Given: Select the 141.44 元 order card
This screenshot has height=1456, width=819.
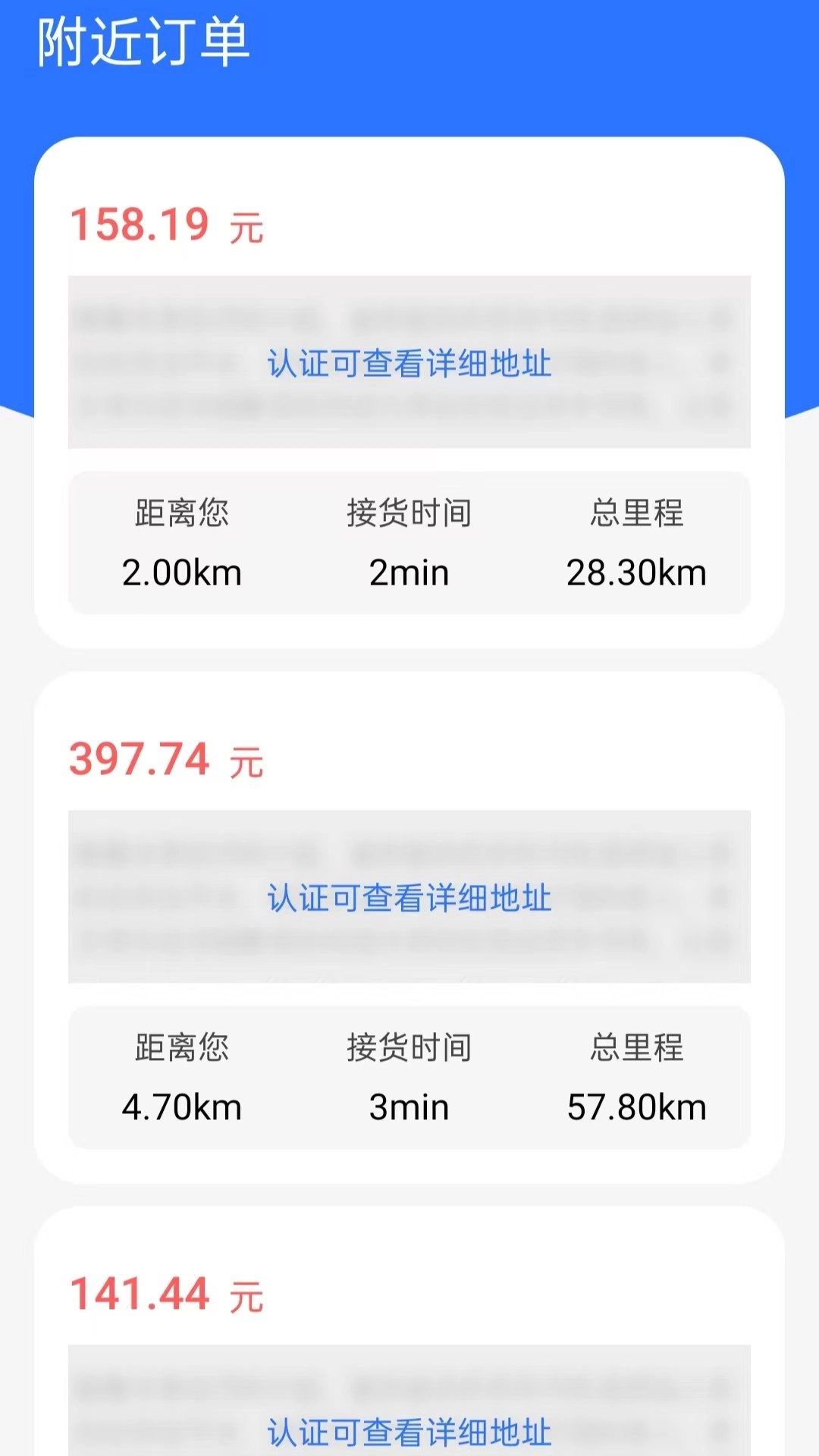Looking at the screenshot, I should [409, 1335].
